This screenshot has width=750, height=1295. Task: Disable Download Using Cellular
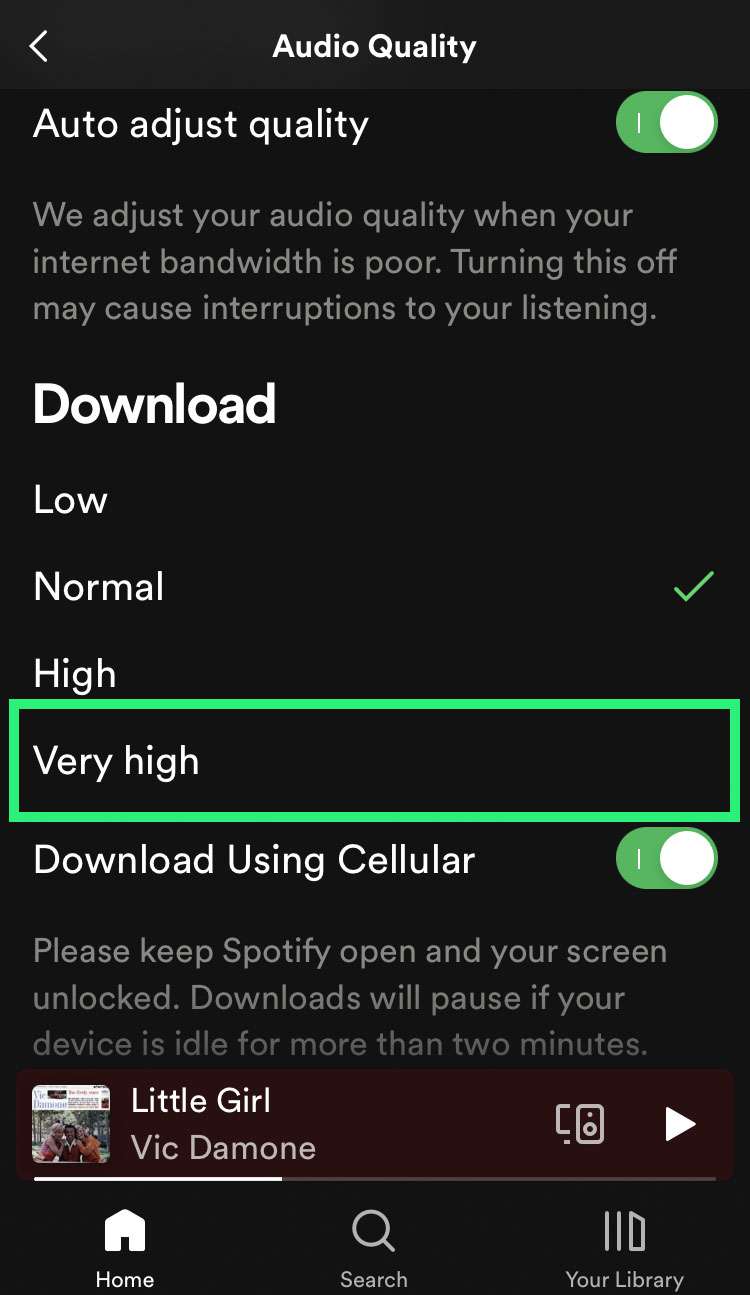point(666,858)
